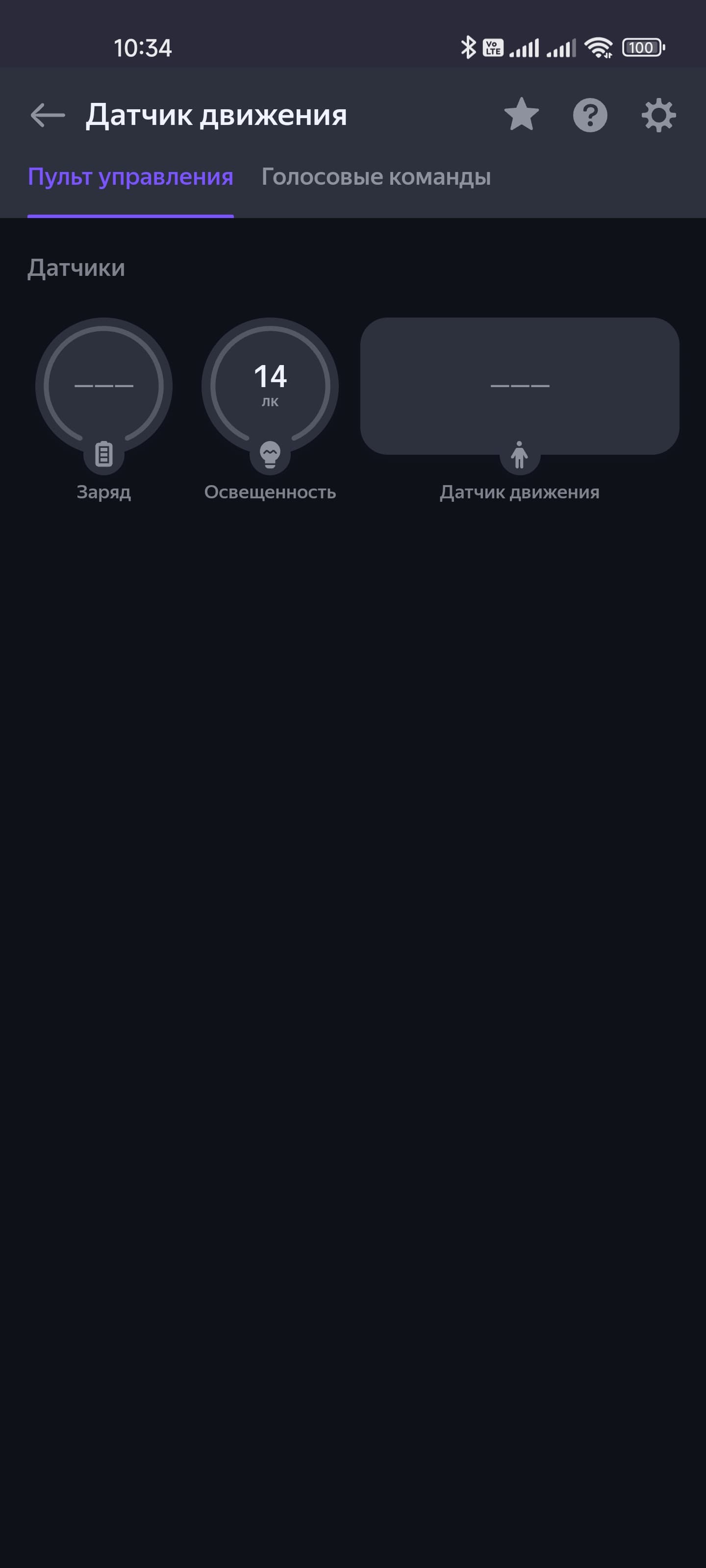The height and width of the screenshot is (1568, 706).
Task: Go back using the arrow
Action: tap(48, 115)
